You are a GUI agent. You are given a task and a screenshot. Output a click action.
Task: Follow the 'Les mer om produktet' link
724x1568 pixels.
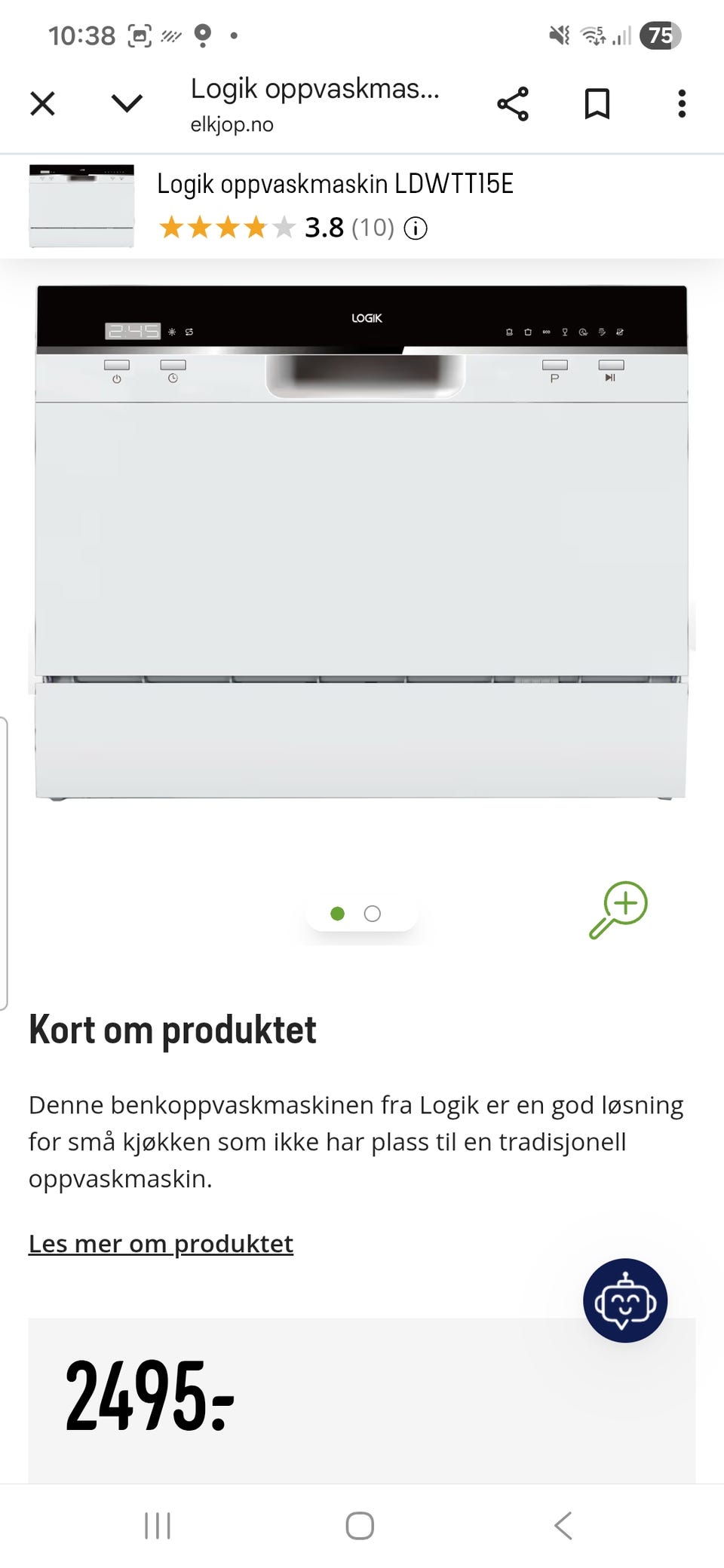click(x=161, y=1244)
